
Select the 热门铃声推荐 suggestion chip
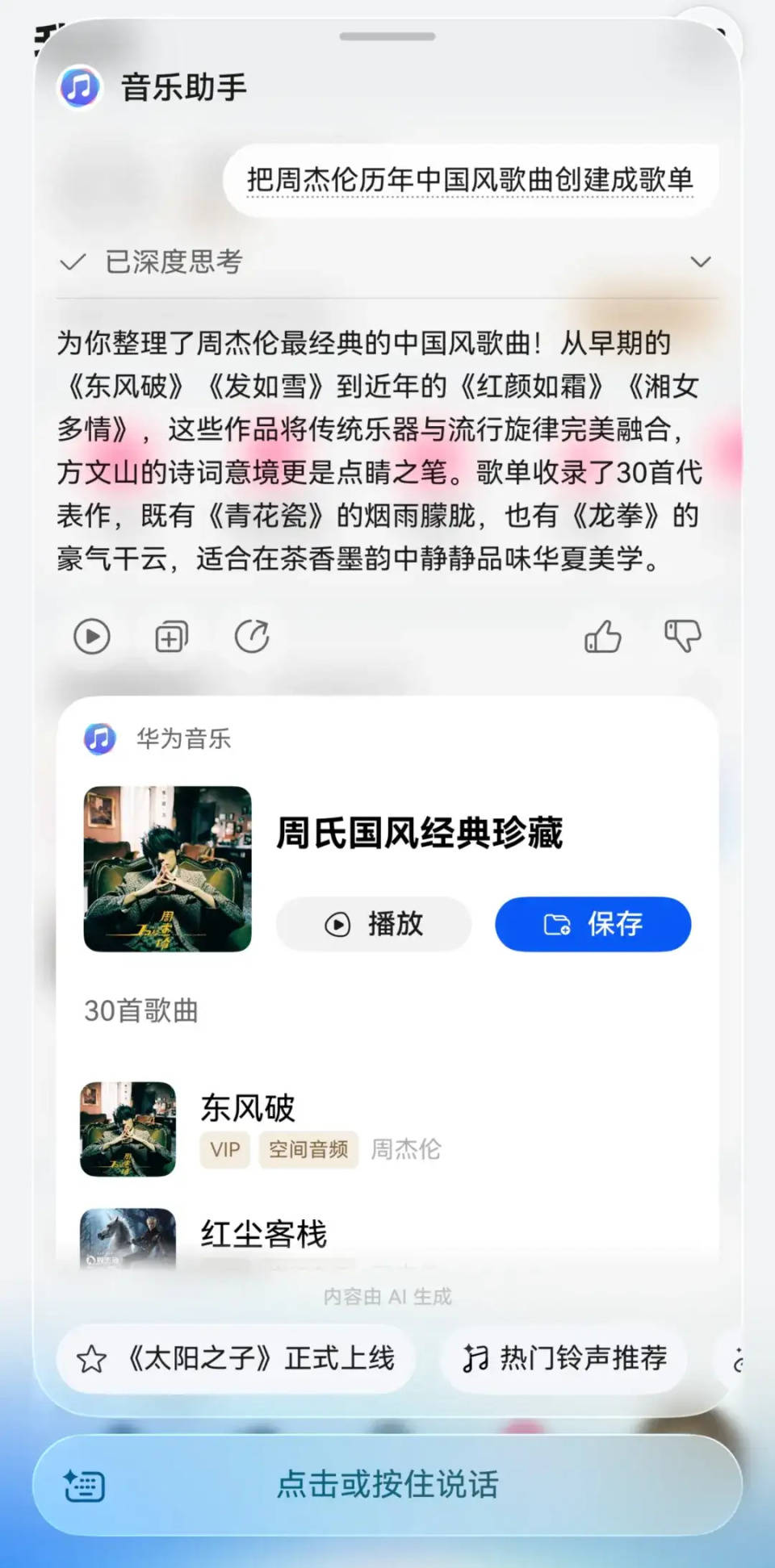pos(564,1358)
